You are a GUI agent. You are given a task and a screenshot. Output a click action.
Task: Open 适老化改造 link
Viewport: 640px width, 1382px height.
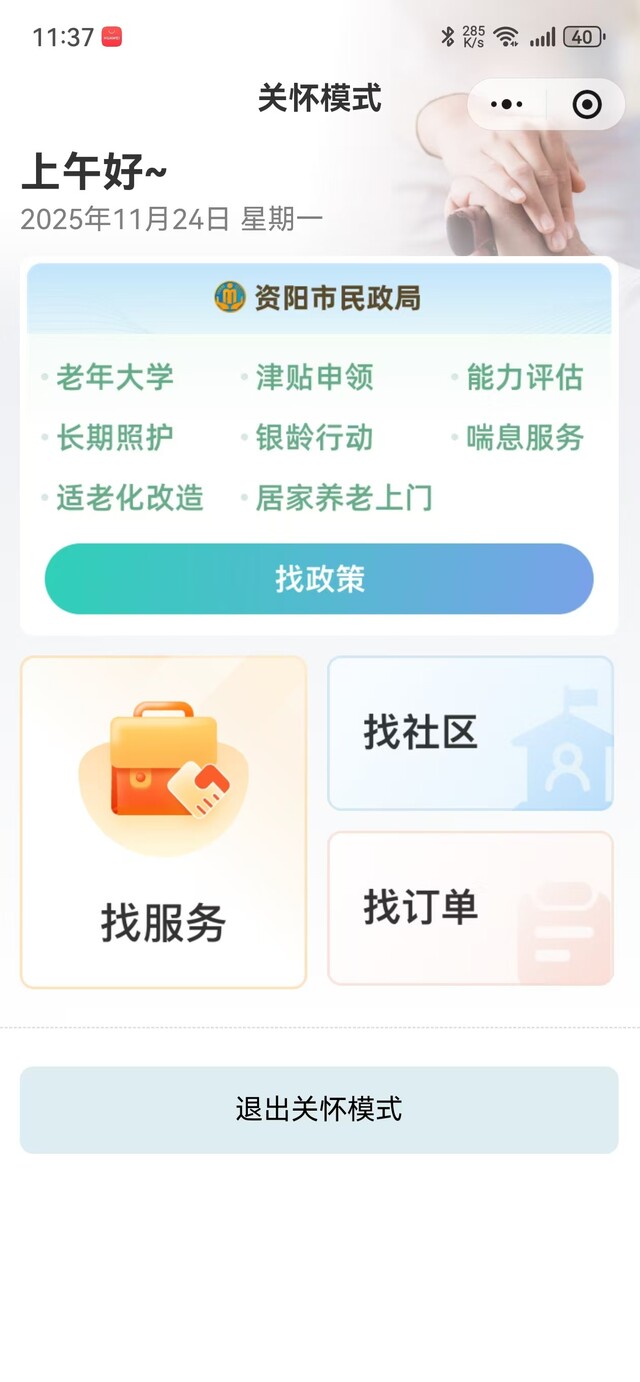(129, 498)
